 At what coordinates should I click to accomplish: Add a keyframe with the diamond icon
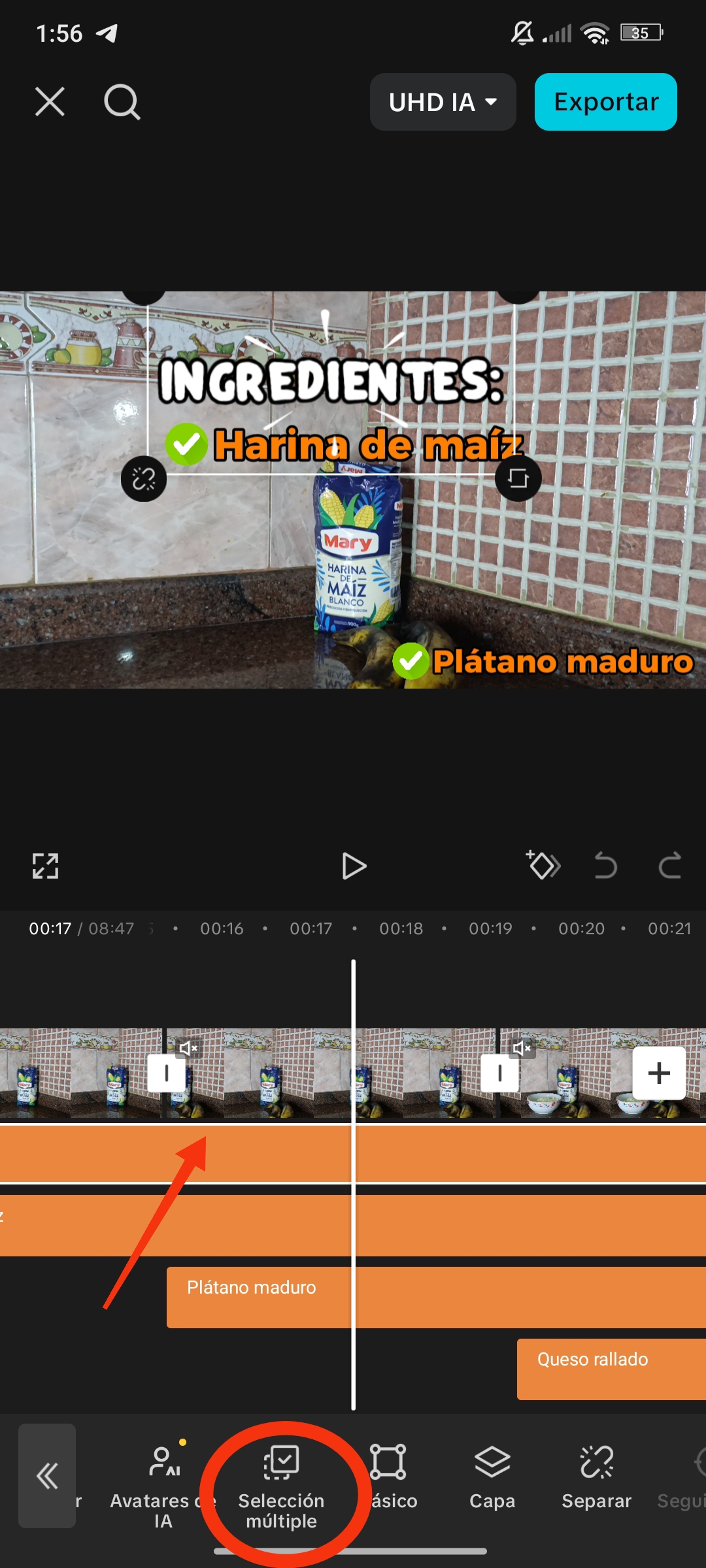click(543, 866)
